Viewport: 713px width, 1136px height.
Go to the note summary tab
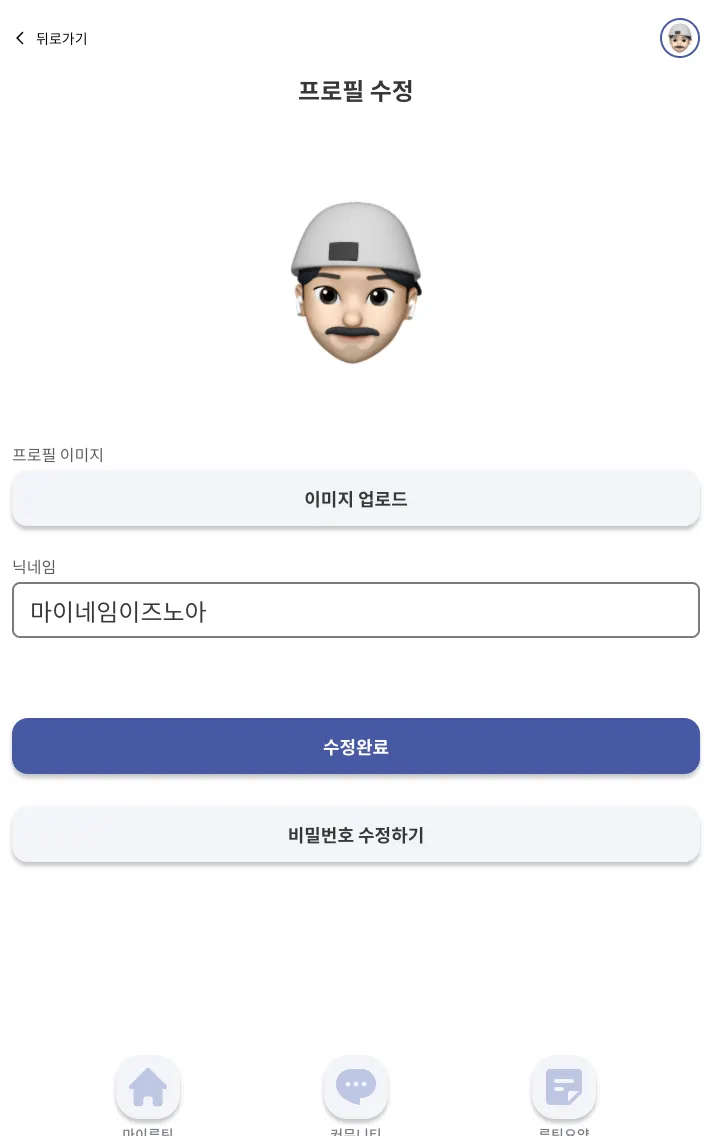tap(564, 1087)
